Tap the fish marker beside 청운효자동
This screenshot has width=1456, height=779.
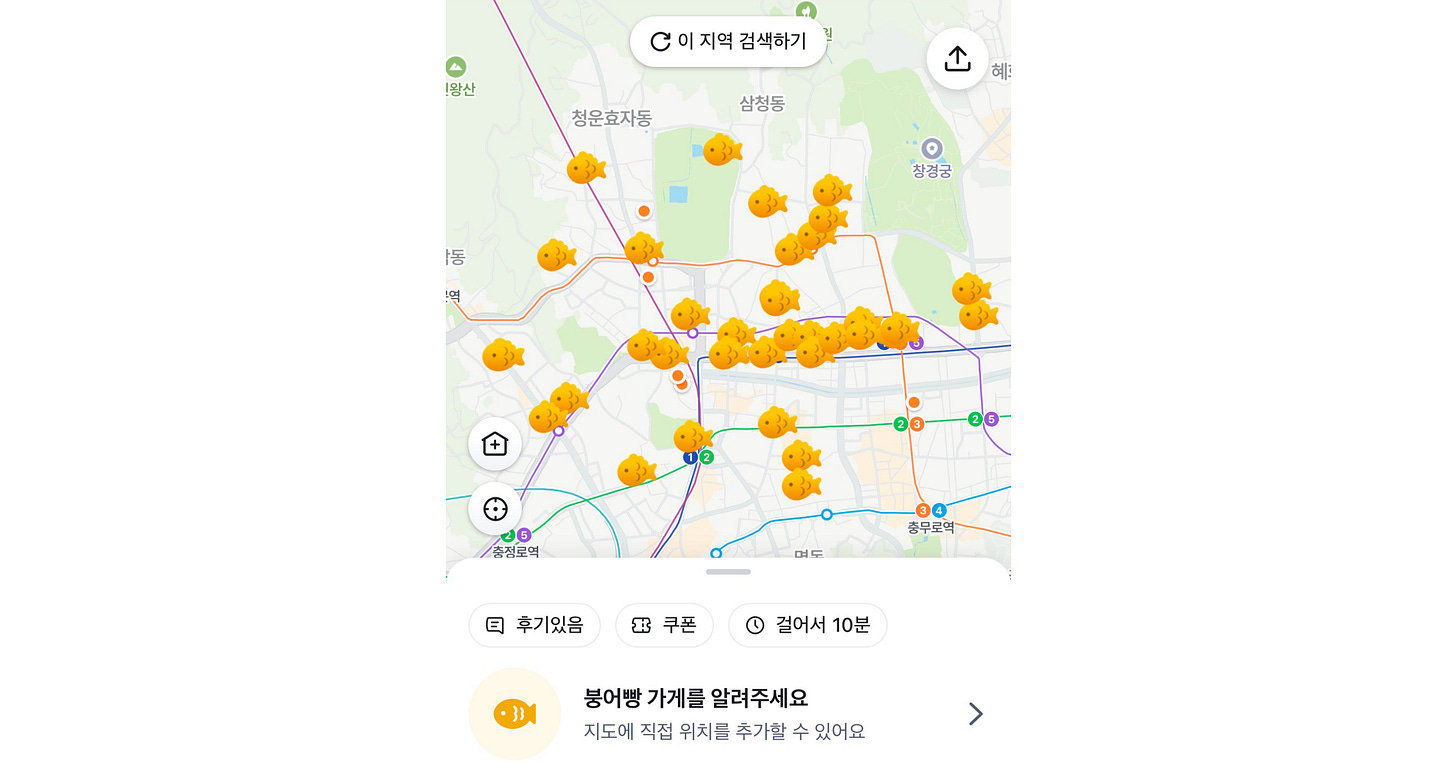[585, 168]
